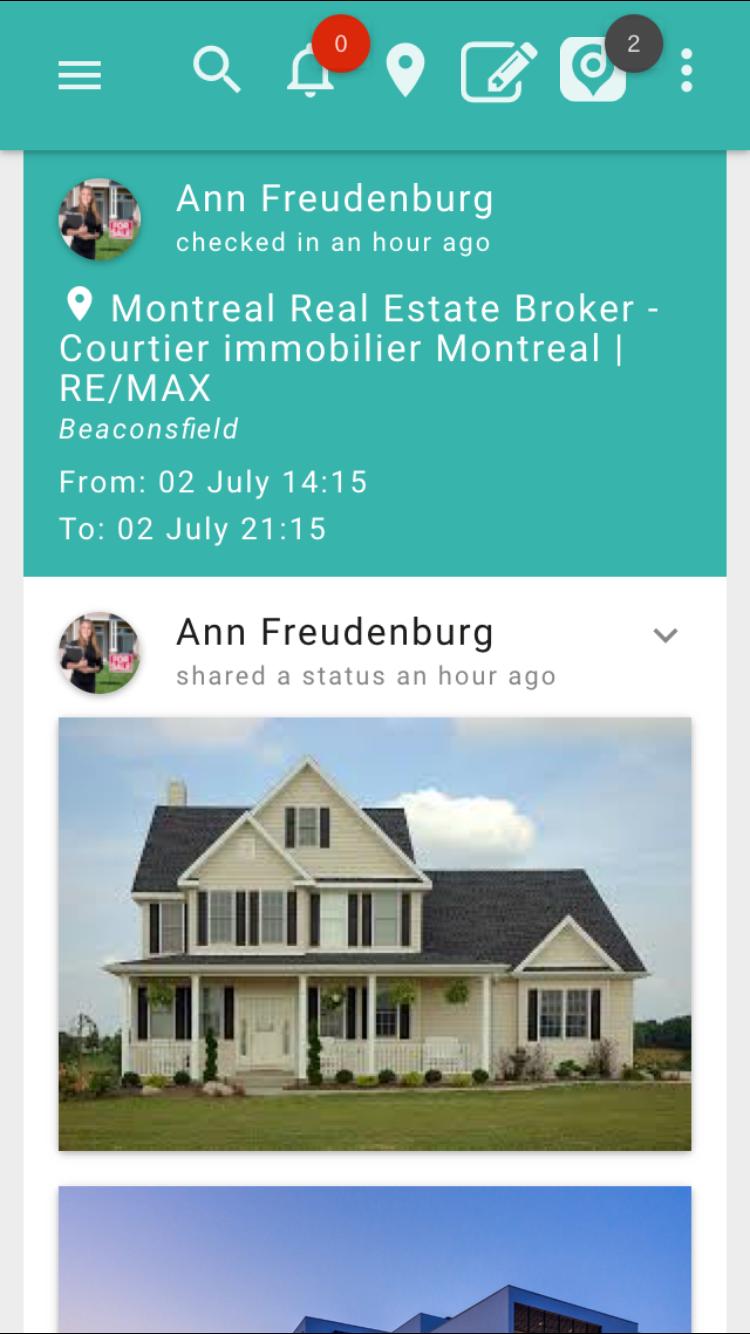This screenshot has height=1334, width=750.
Task: Open the three-dot overflow menu
Action: (686, 71)
